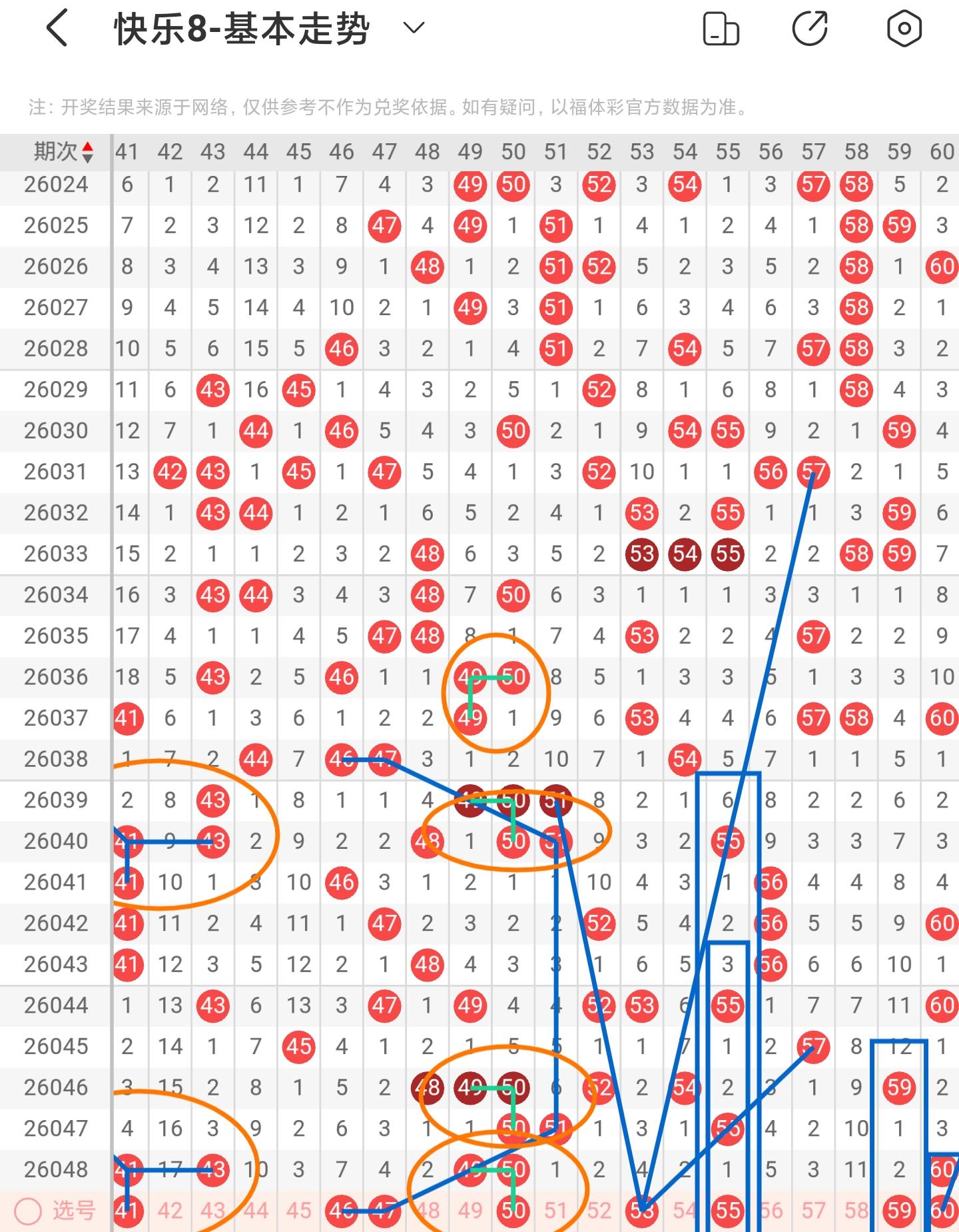
Task: Deselect number 41 in the 选号 row
Action: pos(127,1210)
